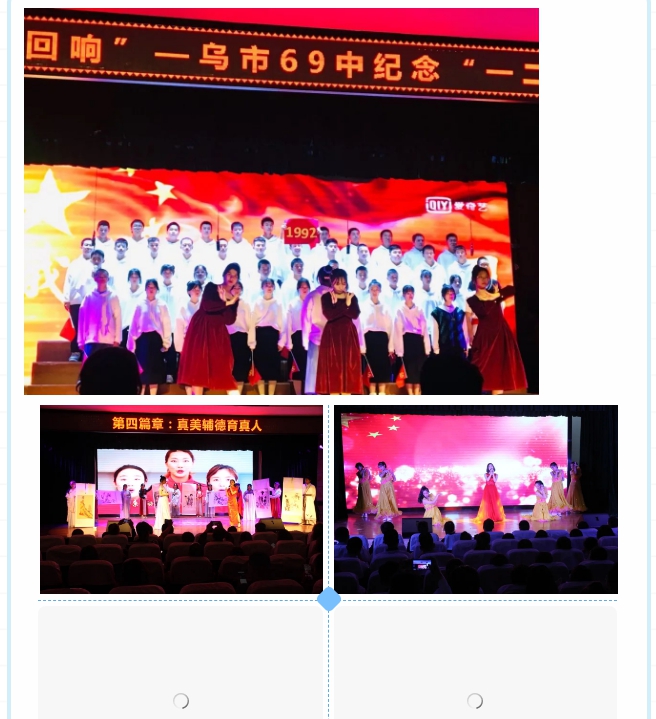656x719 pixels.
Task: Open the dancers in yellow dresses photo
Action: tap(476, 499)
